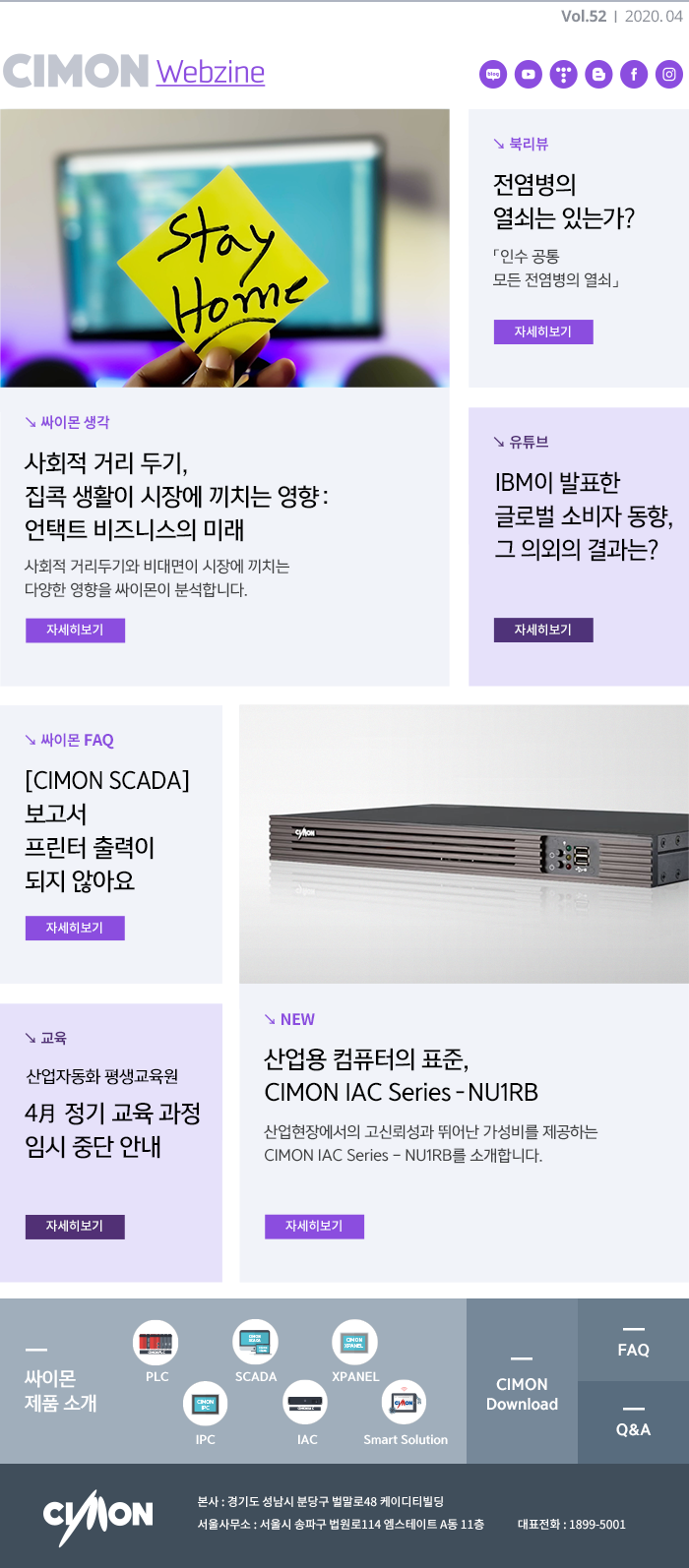Screen dimensions: 689x1568
Task: Open the SCADA product icon
Action: click(255, 1343)
